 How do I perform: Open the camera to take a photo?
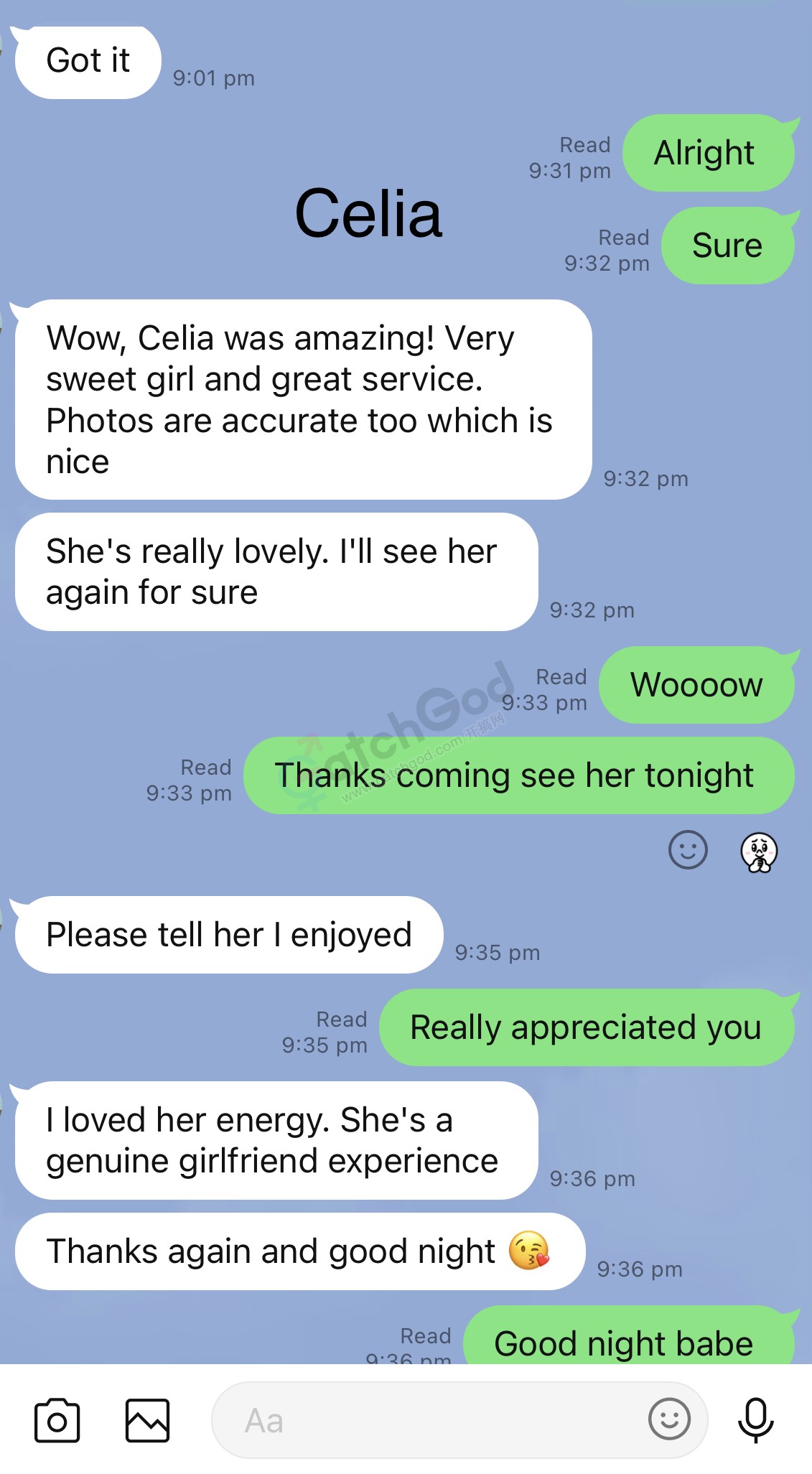57,1420
